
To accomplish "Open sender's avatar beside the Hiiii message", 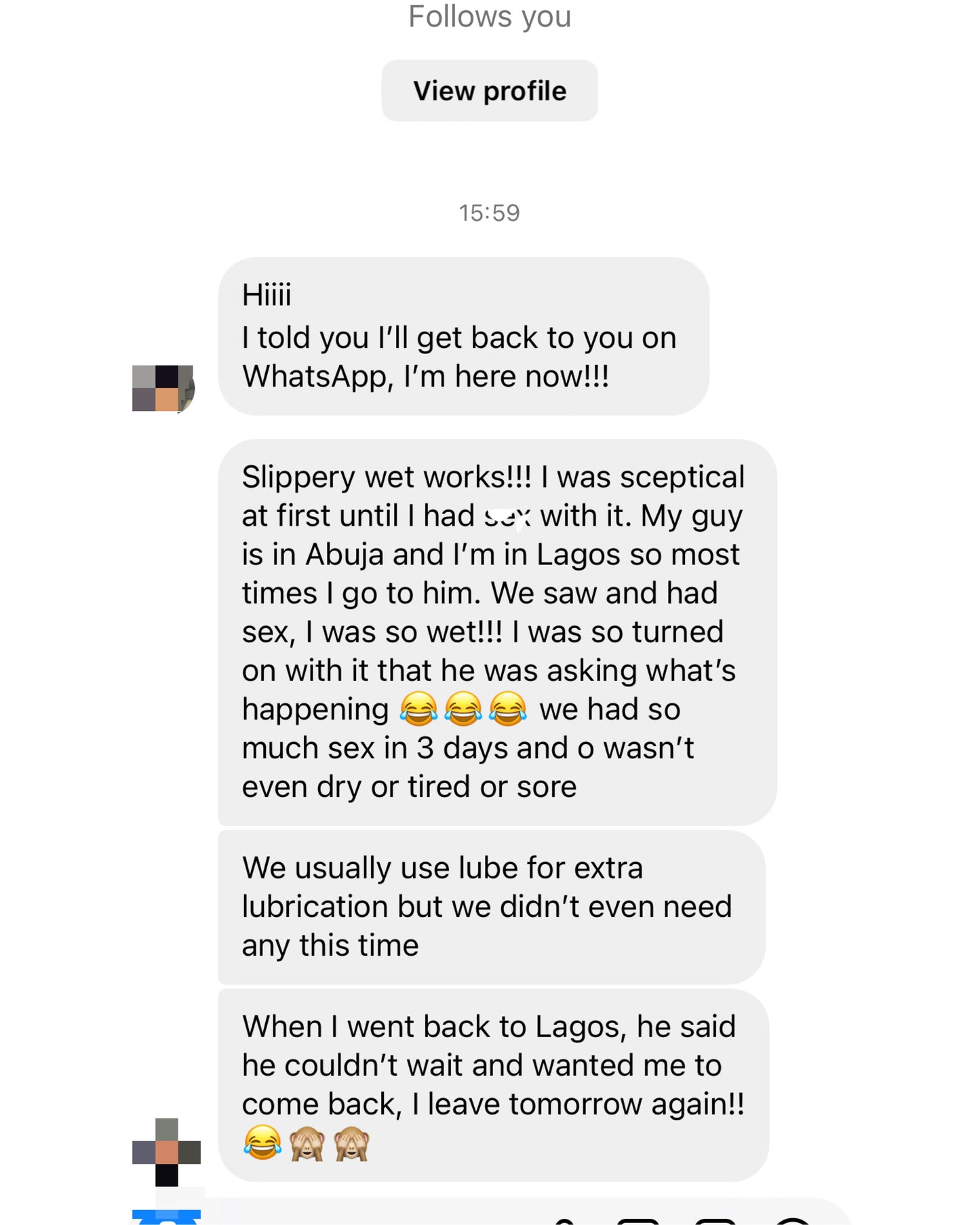I will tap(163, 389).
